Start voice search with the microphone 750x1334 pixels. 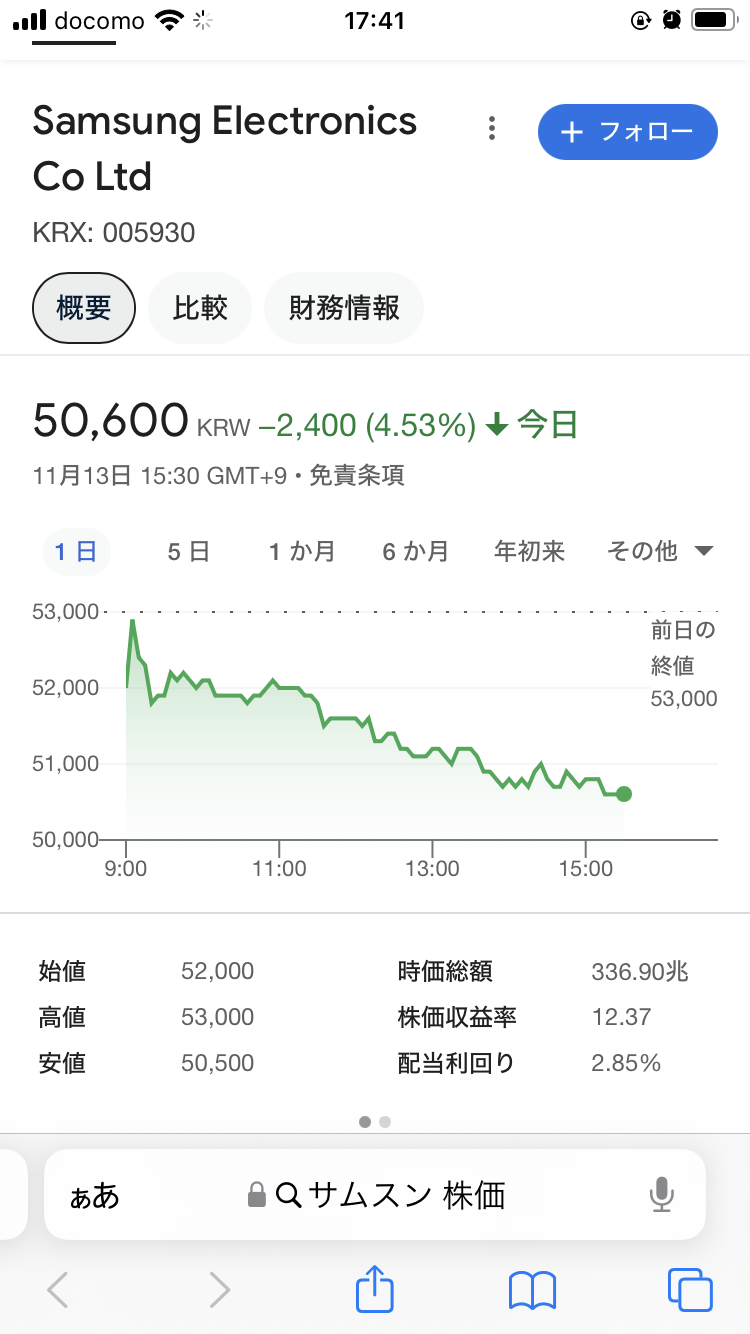click(661, 1195)
